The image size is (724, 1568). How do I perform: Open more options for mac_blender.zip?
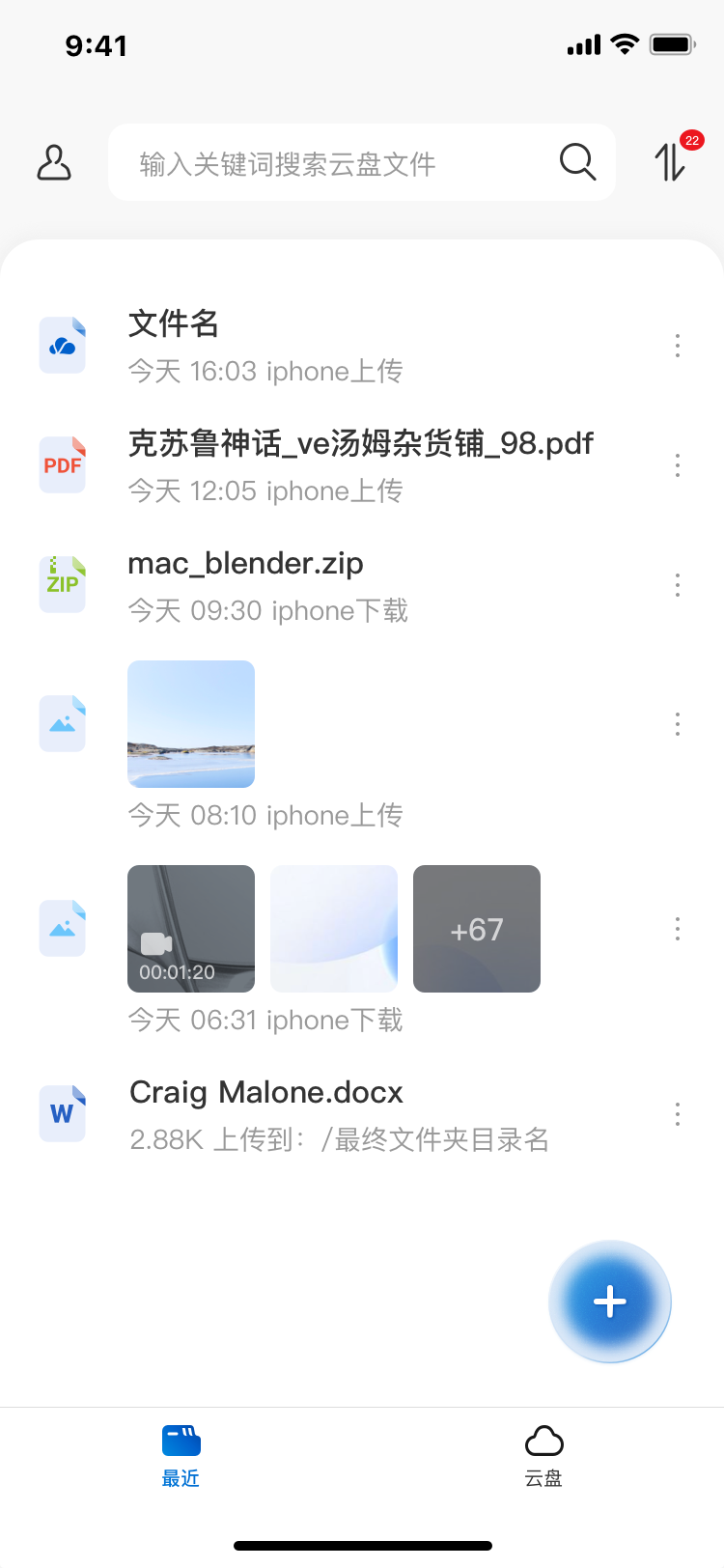pos(677,584)
